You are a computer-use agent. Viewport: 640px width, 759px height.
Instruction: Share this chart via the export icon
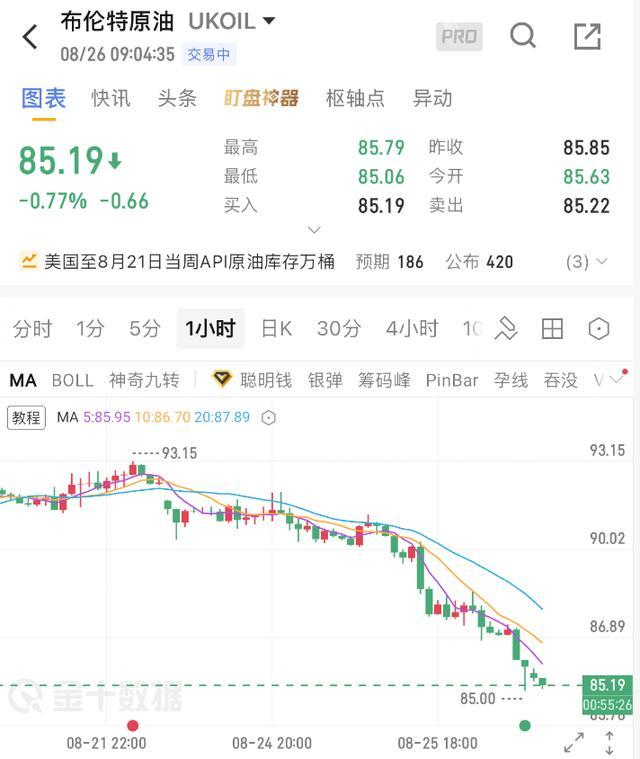pos(588,36)
